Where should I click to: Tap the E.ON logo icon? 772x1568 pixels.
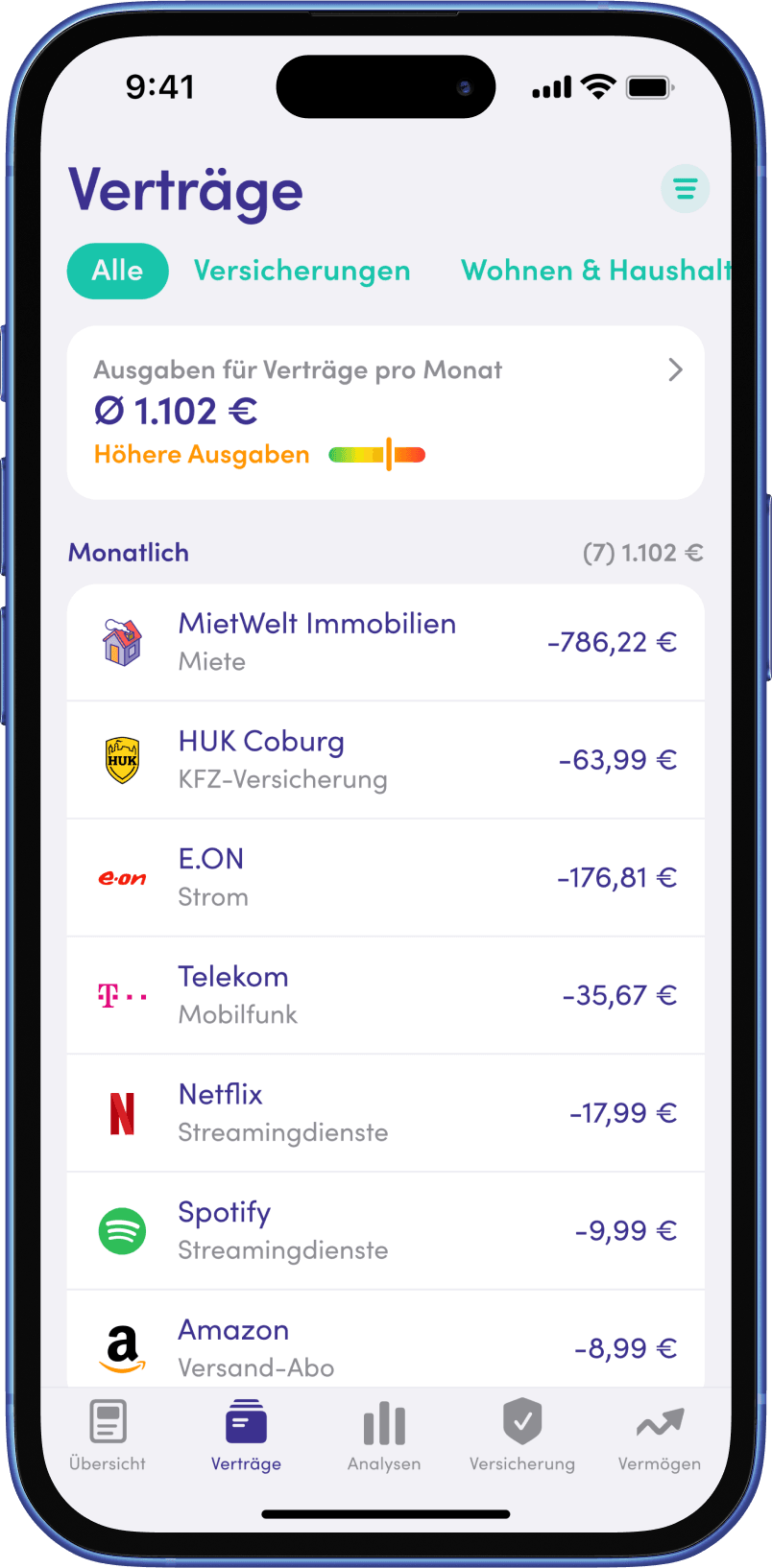tap(122, 877)
